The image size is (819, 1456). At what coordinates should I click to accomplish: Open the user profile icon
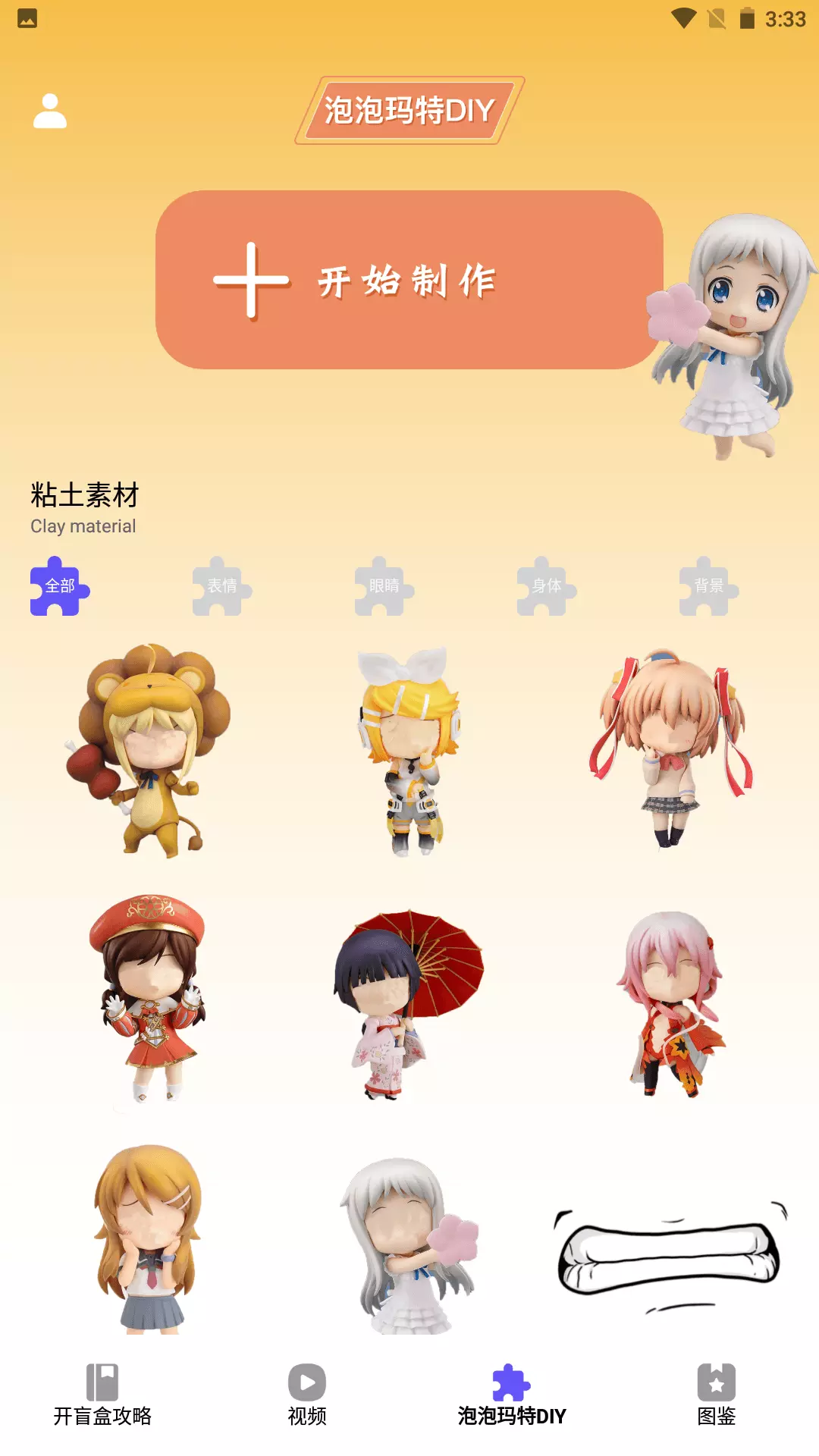point(50,111)
